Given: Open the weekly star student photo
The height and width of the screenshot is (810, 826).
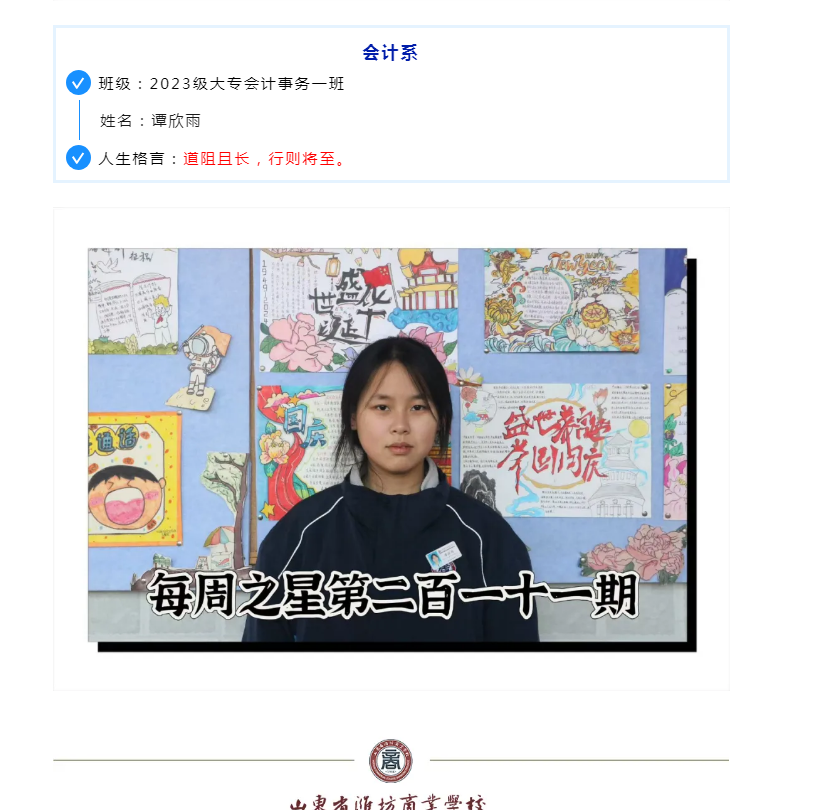Looking at the screenshot, I should click(388, 445).
